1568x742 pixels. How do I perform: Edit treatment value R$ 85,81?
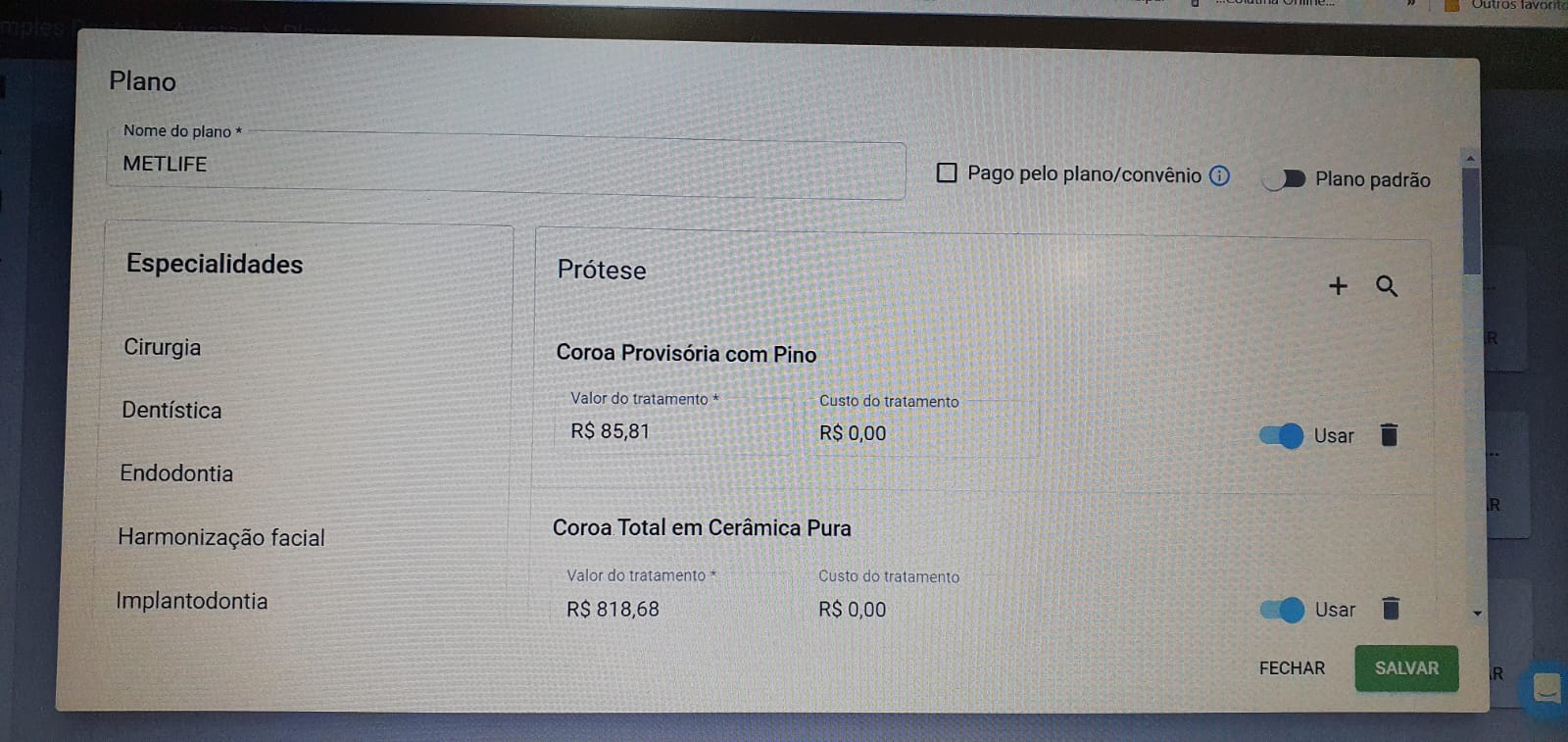(666, 431)
